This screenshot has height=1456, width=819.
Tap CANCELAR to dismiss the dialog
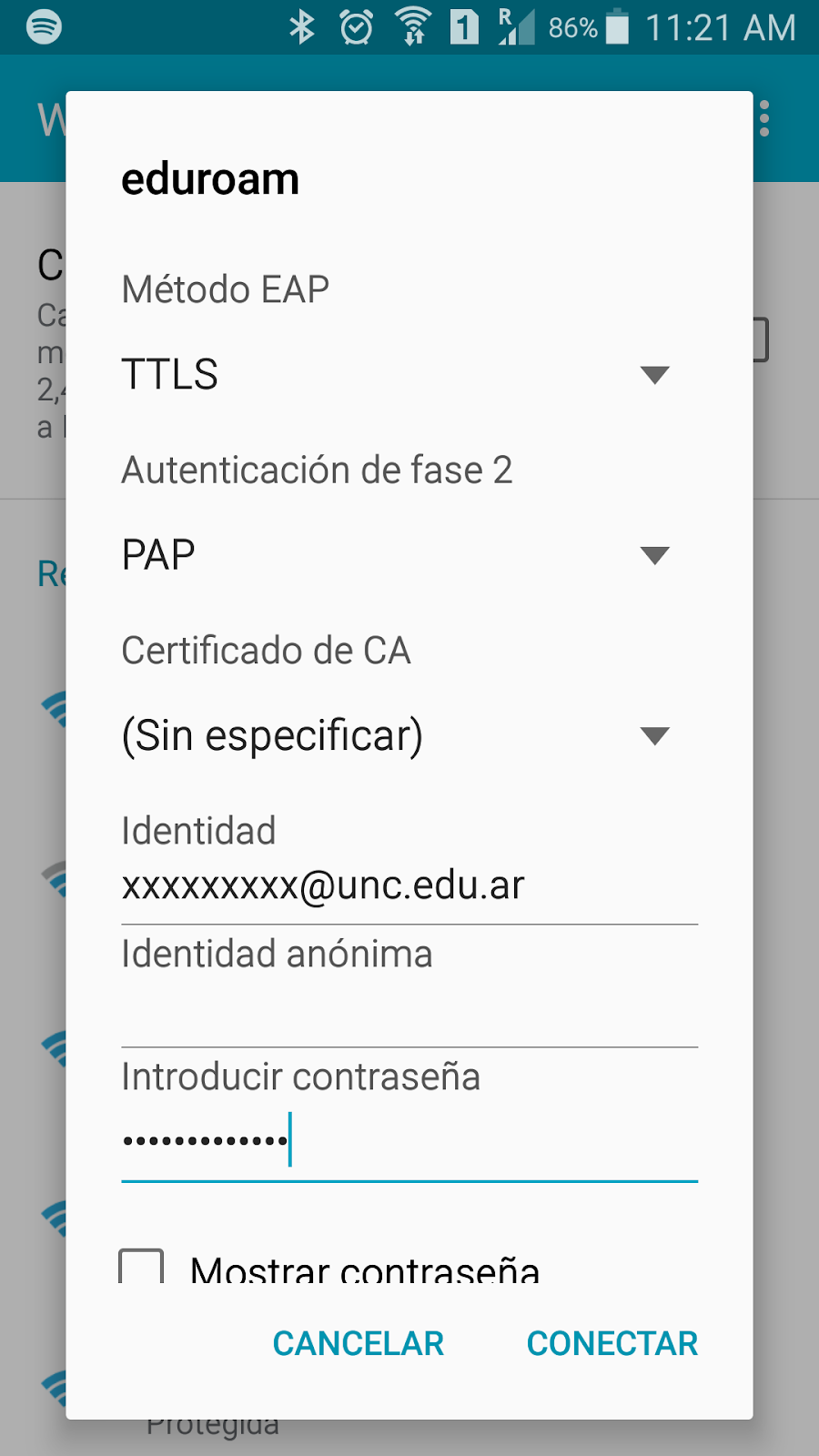click(359, 1343)
